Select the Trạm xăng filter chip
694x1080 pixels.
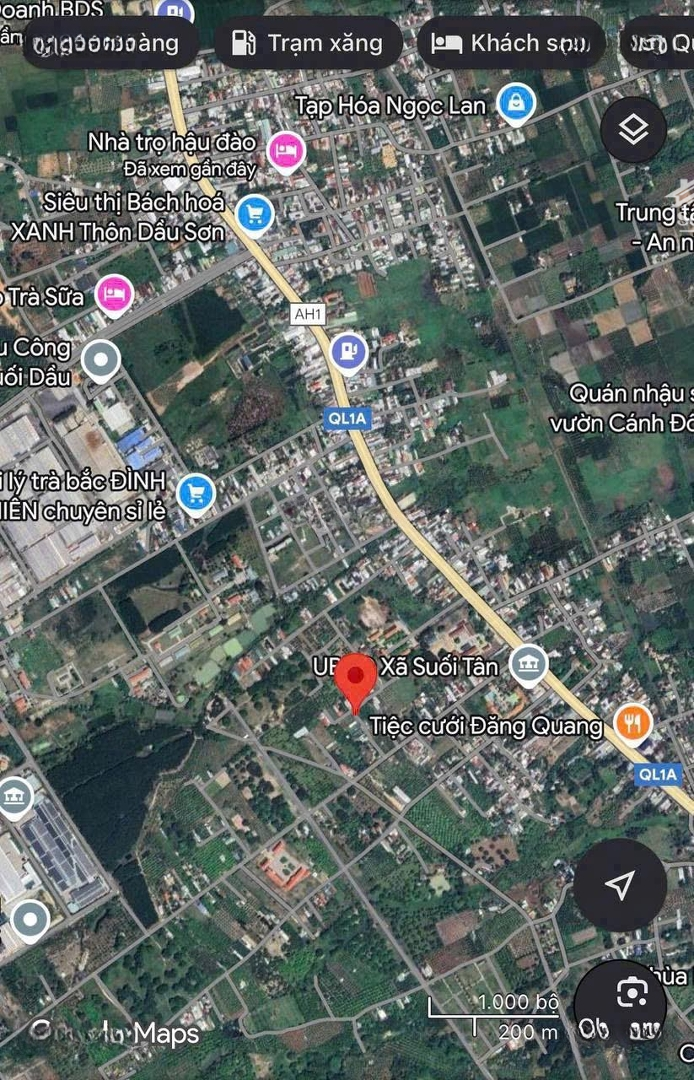pyautogui.click(x=308, y=43)
